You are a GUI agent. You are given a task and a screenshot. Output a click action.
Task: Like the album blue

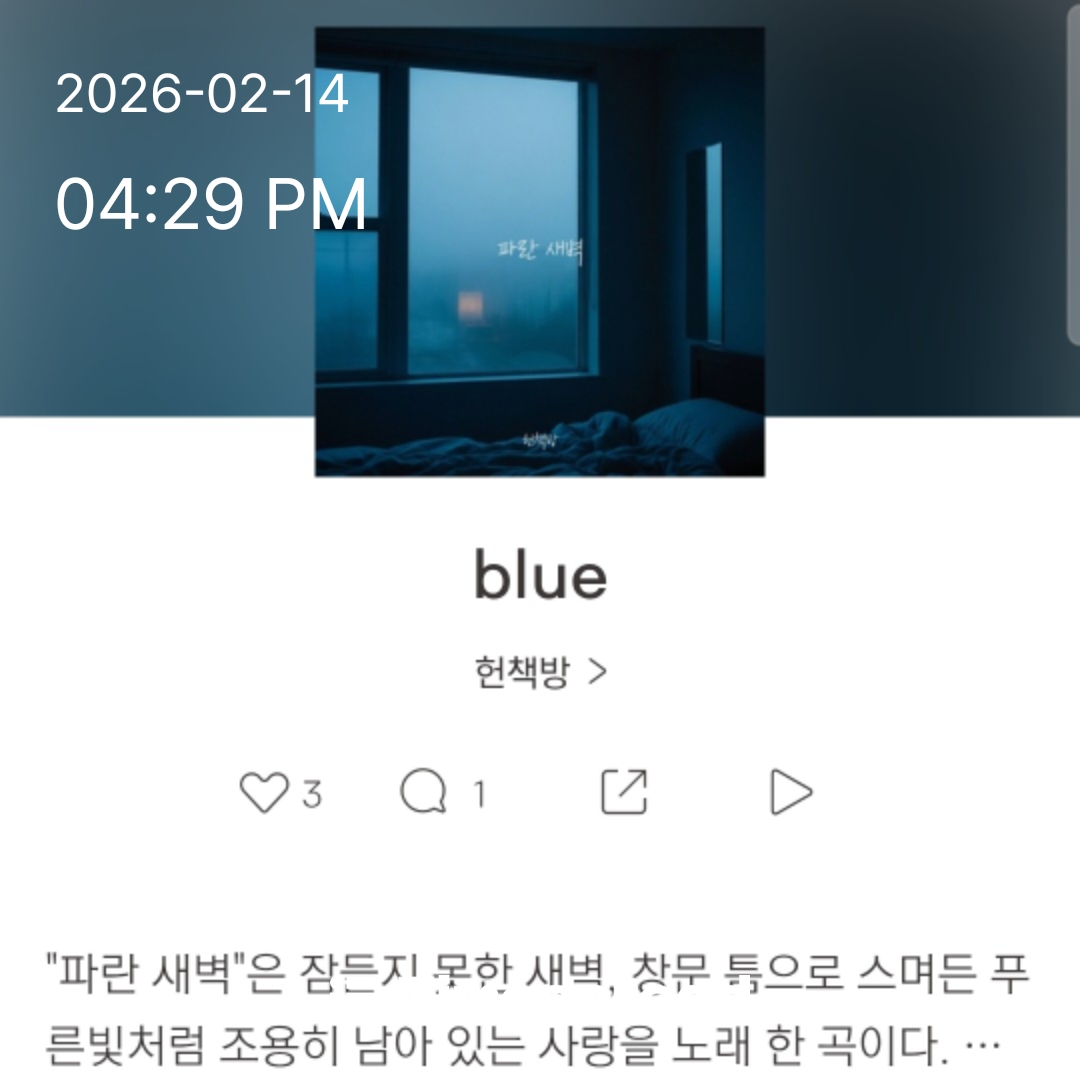pos(264,794)
